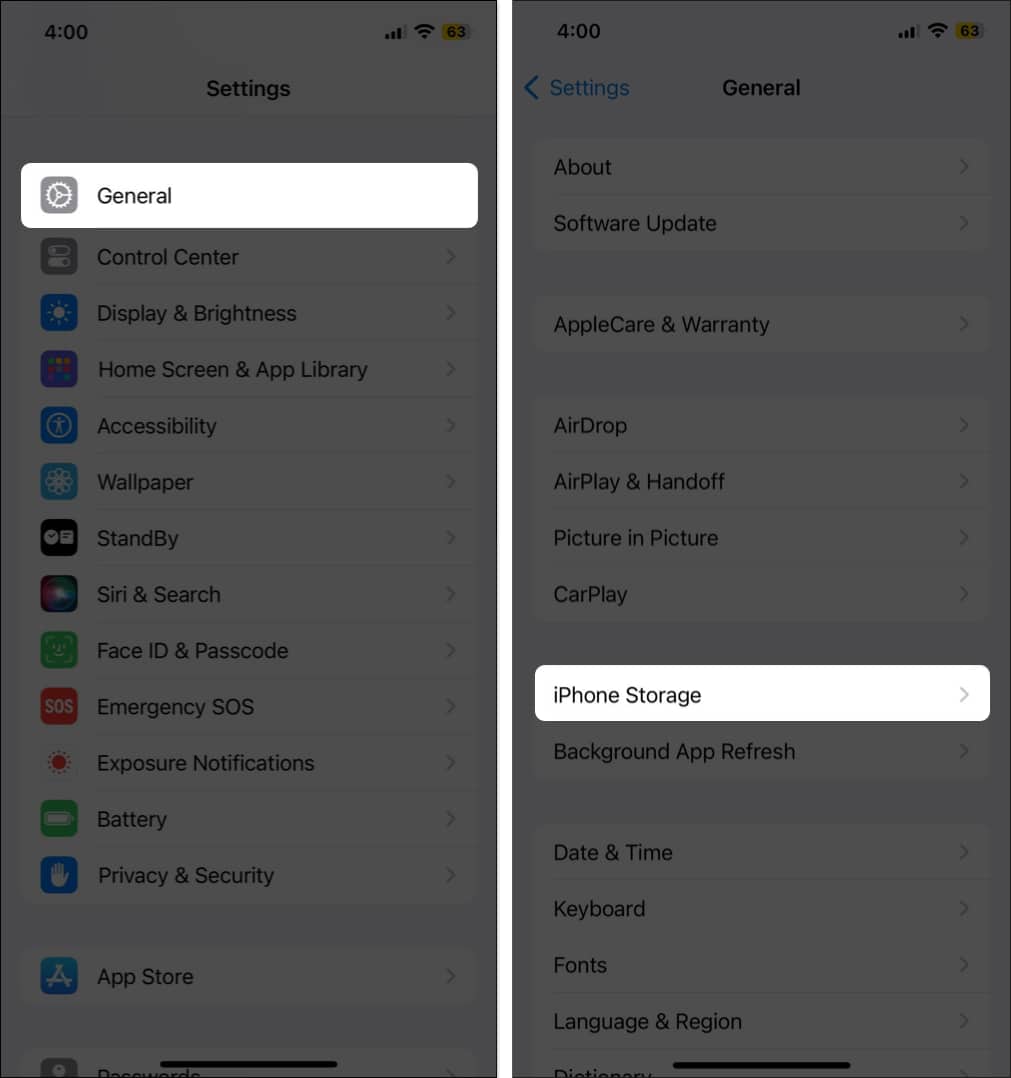Tap the Battery row
Viewport: 1011px width, 1078px height.
pos(249,819)
